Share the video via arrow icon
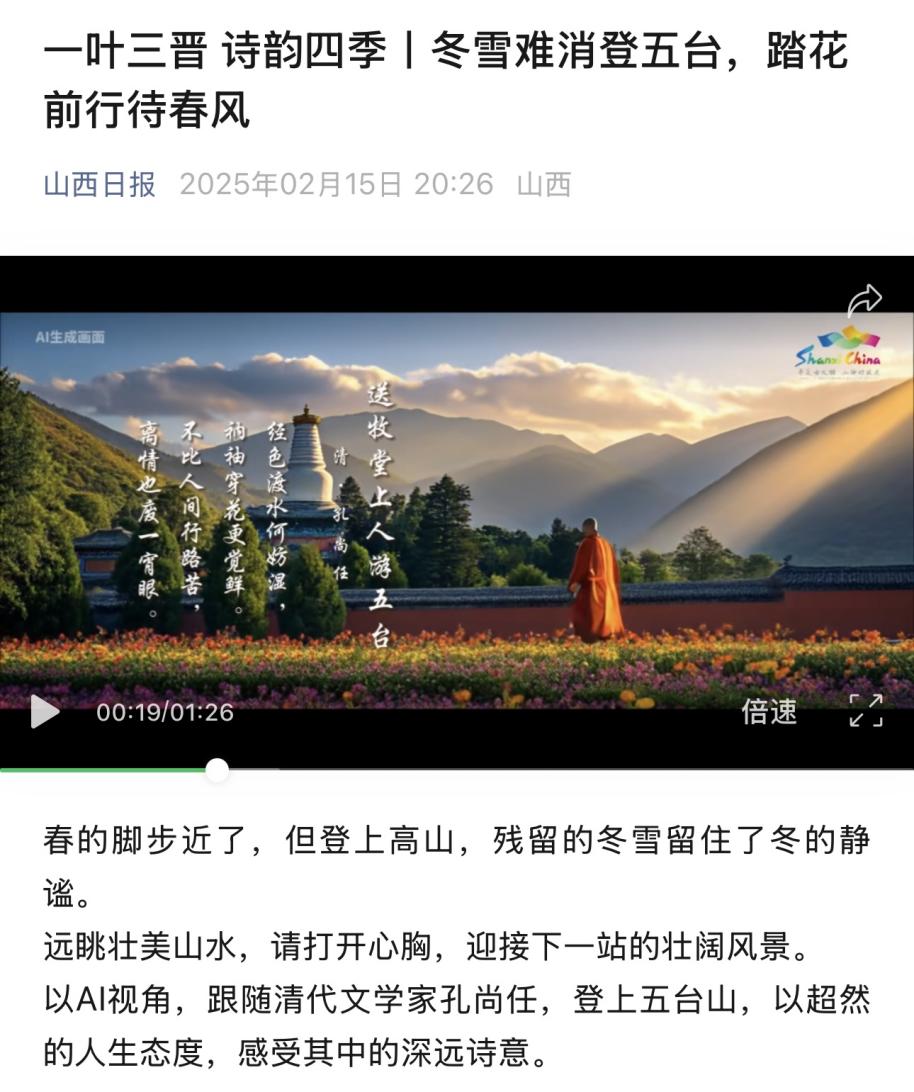The width and height of the screenshot is (914, 1092). 864,300
